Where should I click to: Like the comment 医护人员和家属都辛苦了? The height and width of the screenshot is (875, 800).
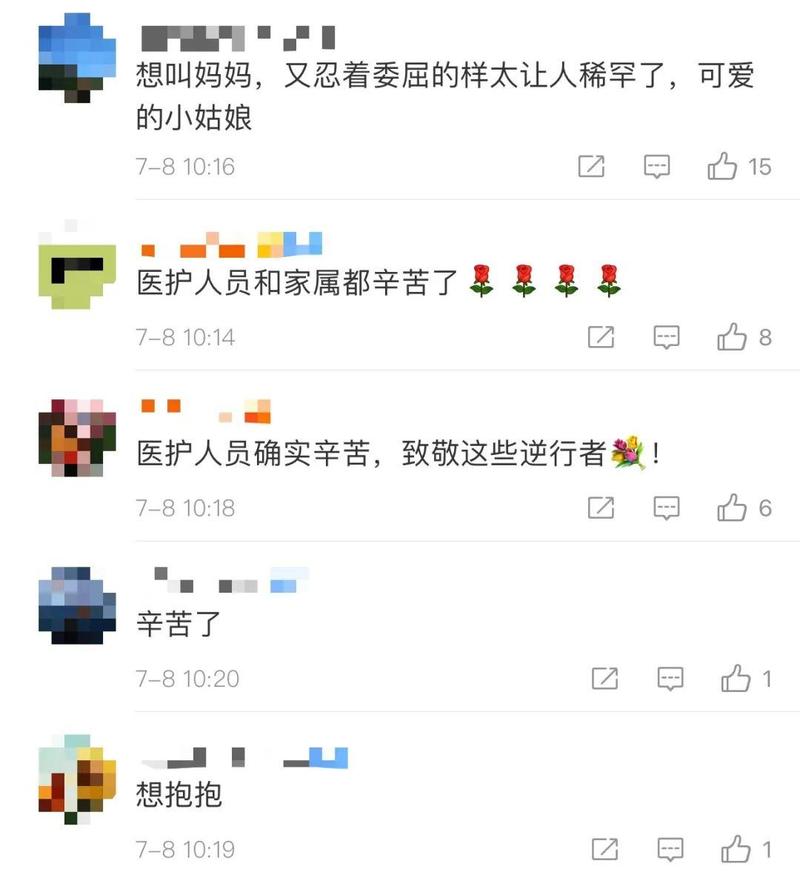[x=732, y=338]
